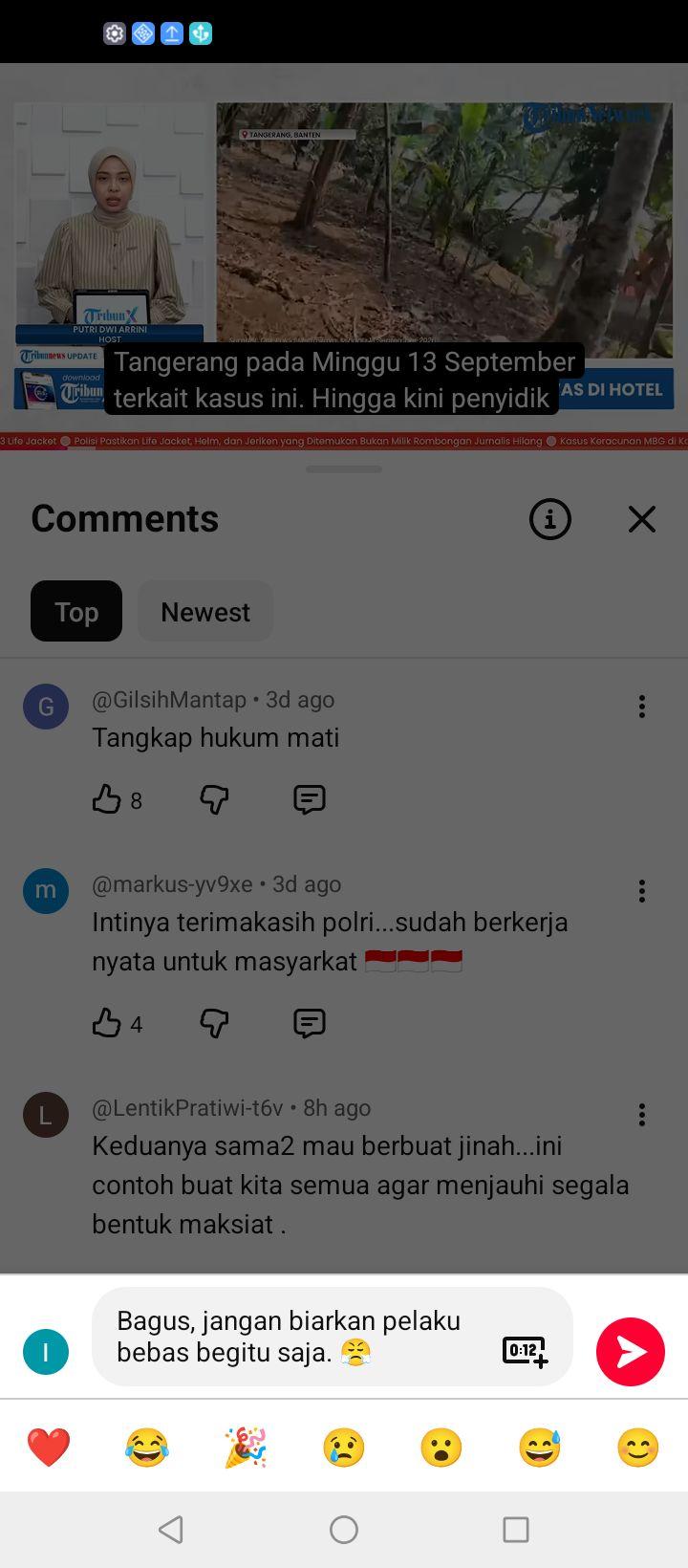Open options for @LentikPratiwi-t6v's comment
This screenshot has height=1568, width=688.
click(x=642, y=1115)
